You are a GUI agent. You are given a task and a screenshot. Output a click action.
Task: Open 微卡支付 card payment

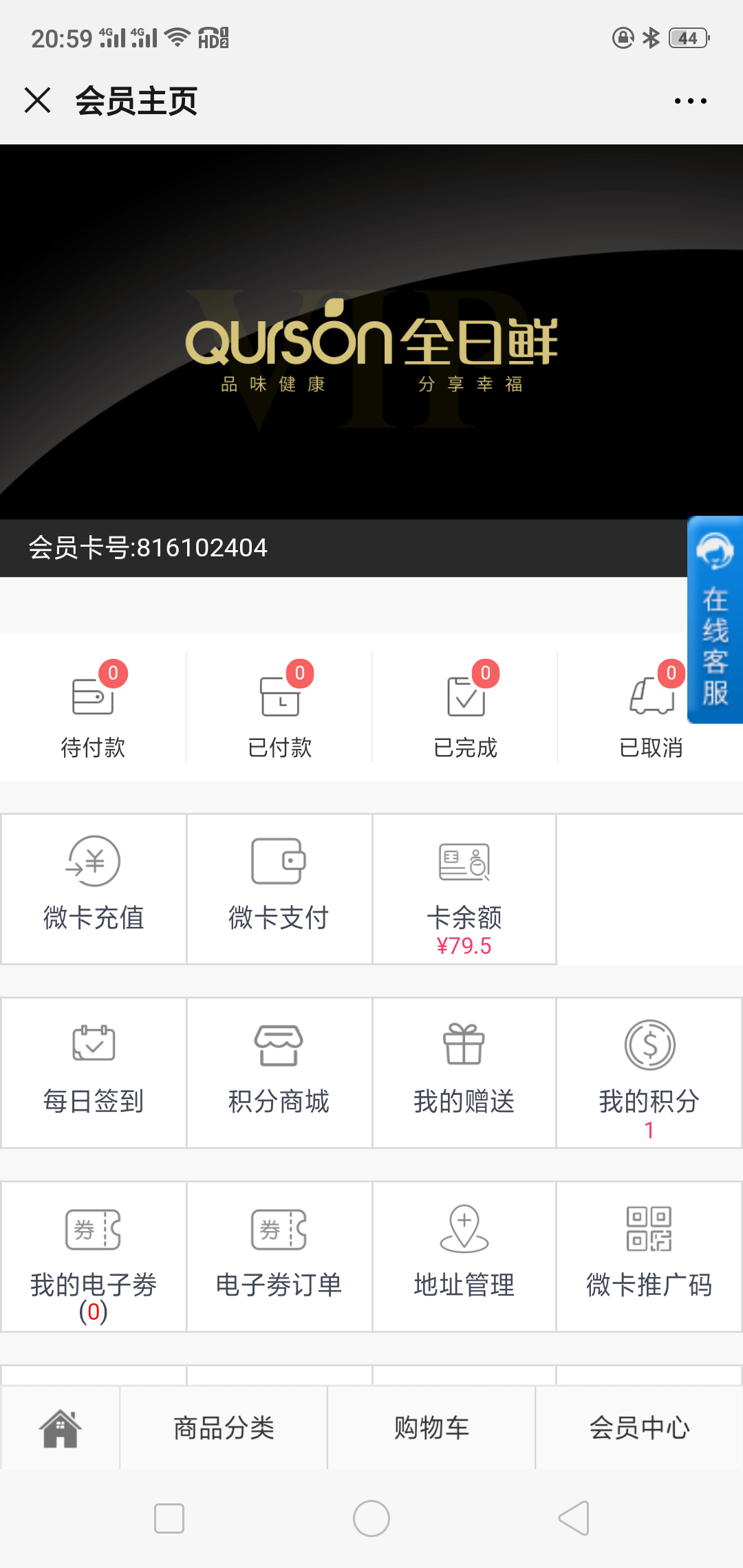pos(279,889)
